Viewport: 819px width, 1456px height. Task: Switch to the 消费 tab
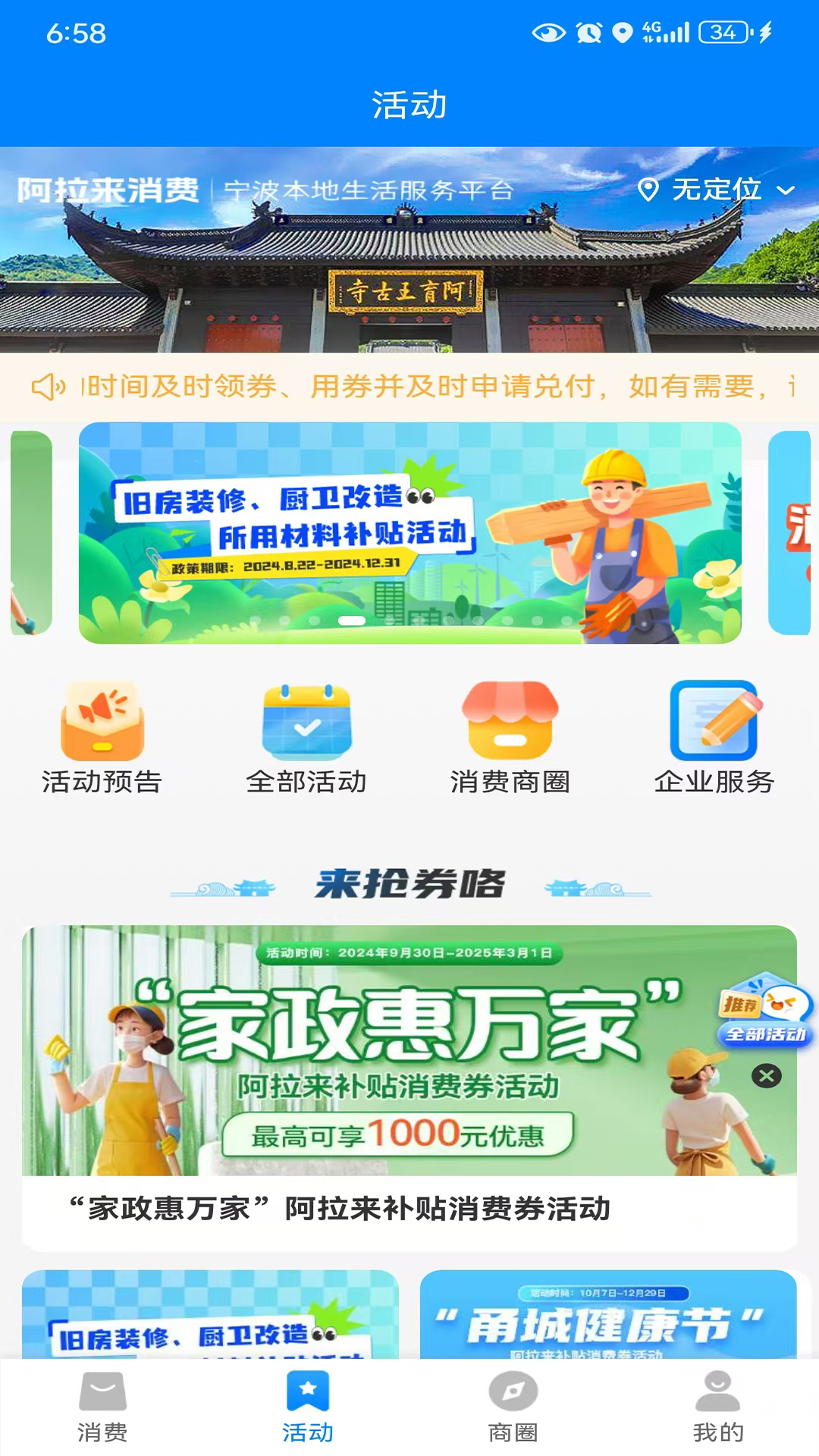[x=102, y=1407]
